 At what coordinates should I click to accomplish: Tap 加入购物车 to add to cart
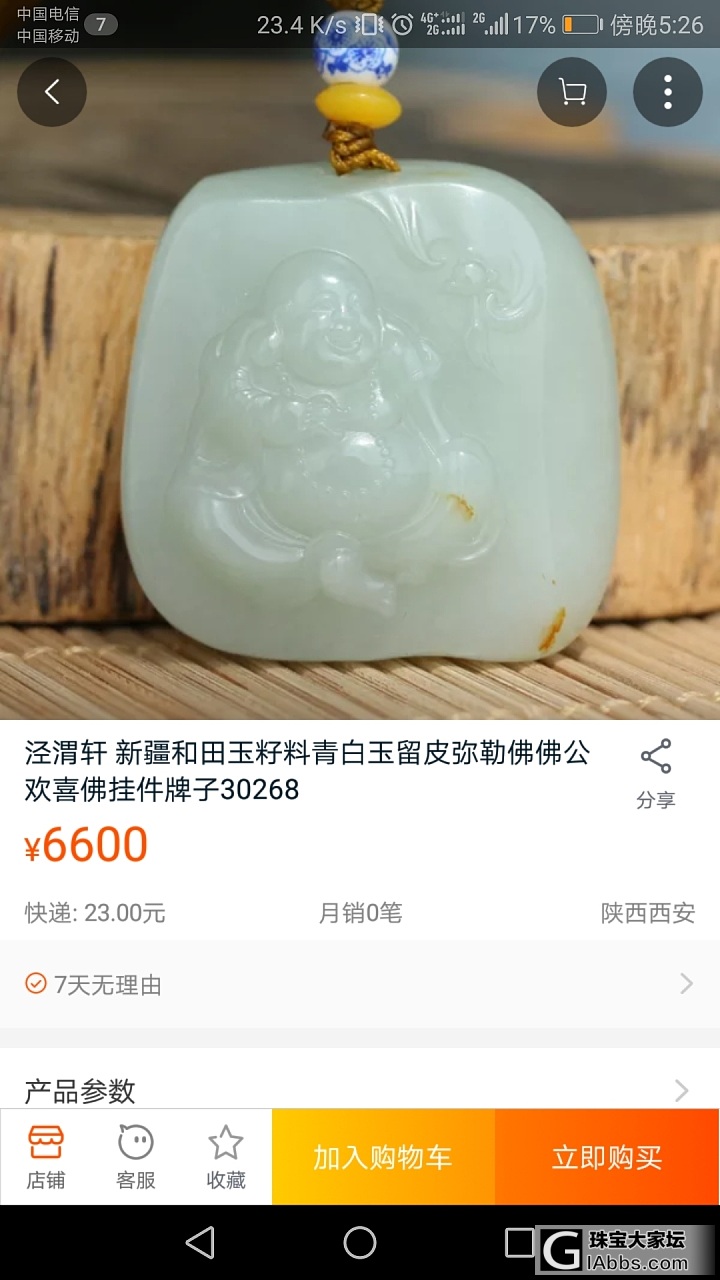click(x=383, y=1157)
